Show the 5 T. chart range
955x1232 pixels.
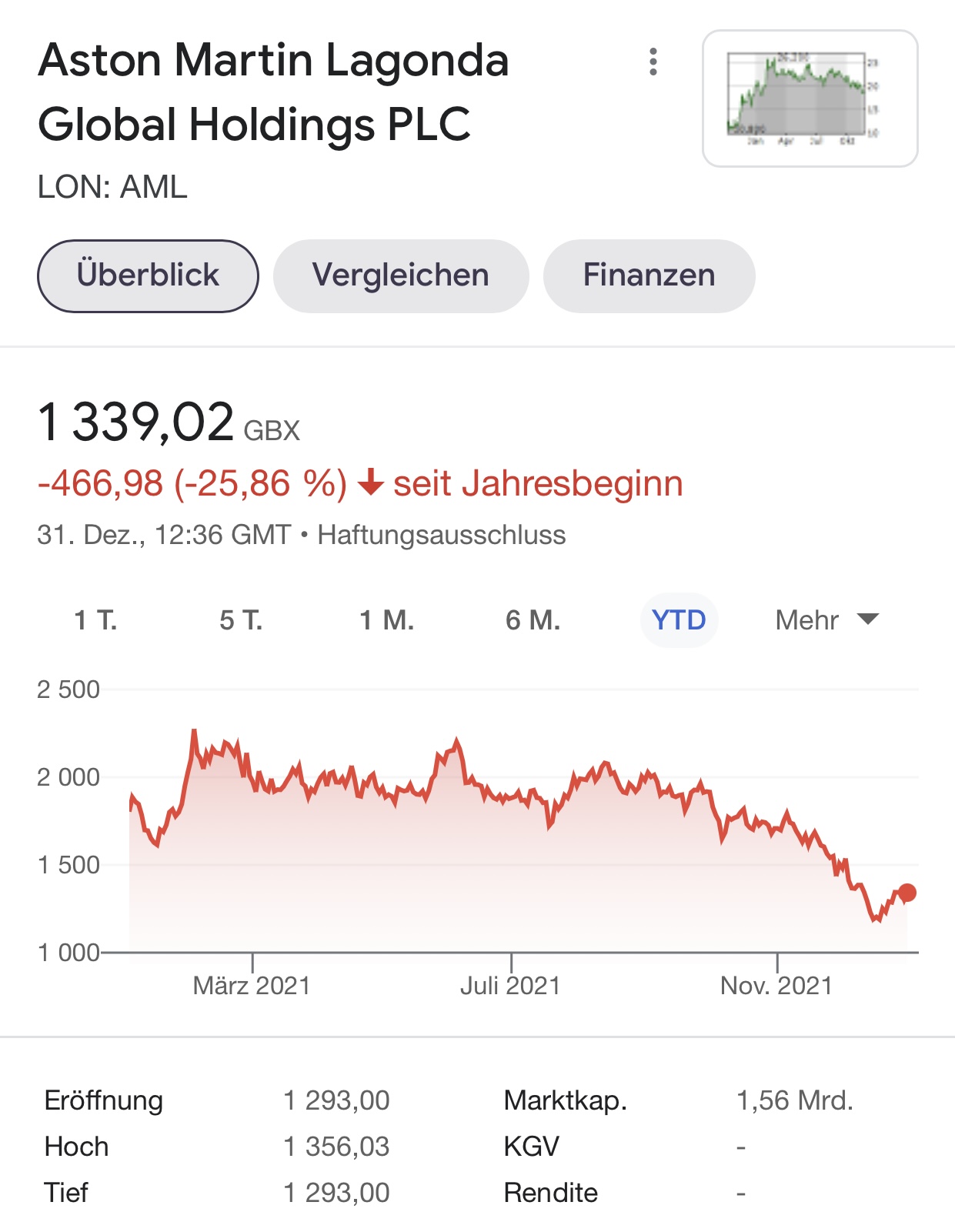coord(241,620)
